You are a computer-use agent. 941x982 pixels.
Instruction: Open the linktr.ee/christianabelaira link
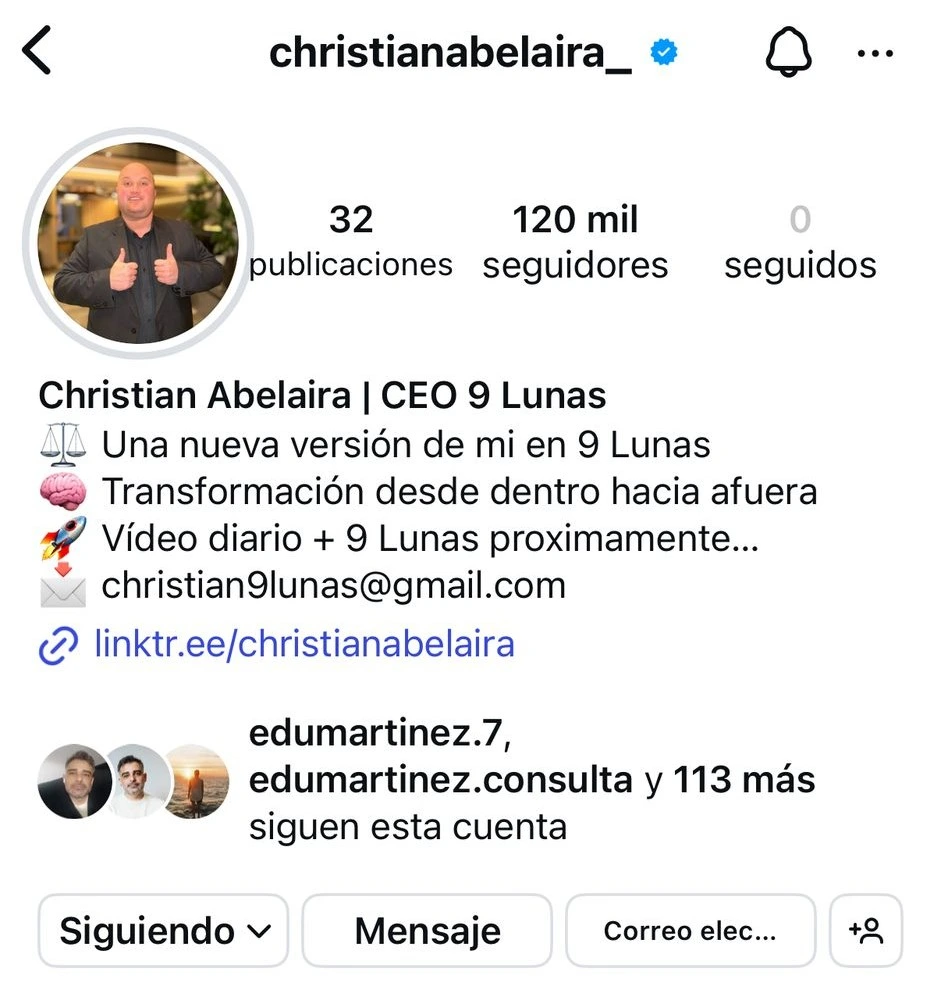[x=304, y=643]
